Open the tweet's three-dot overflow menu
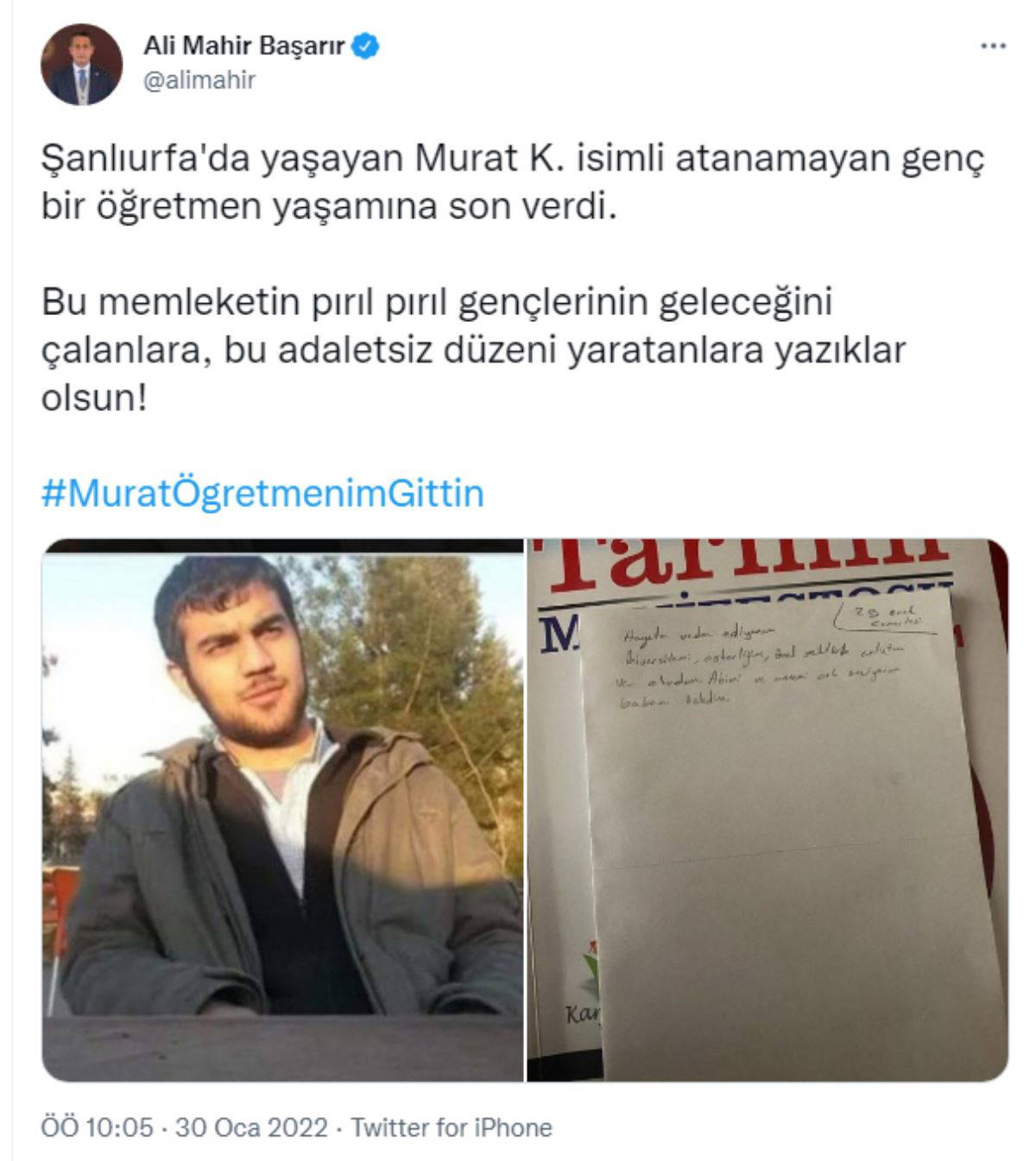 click(993, 47)
